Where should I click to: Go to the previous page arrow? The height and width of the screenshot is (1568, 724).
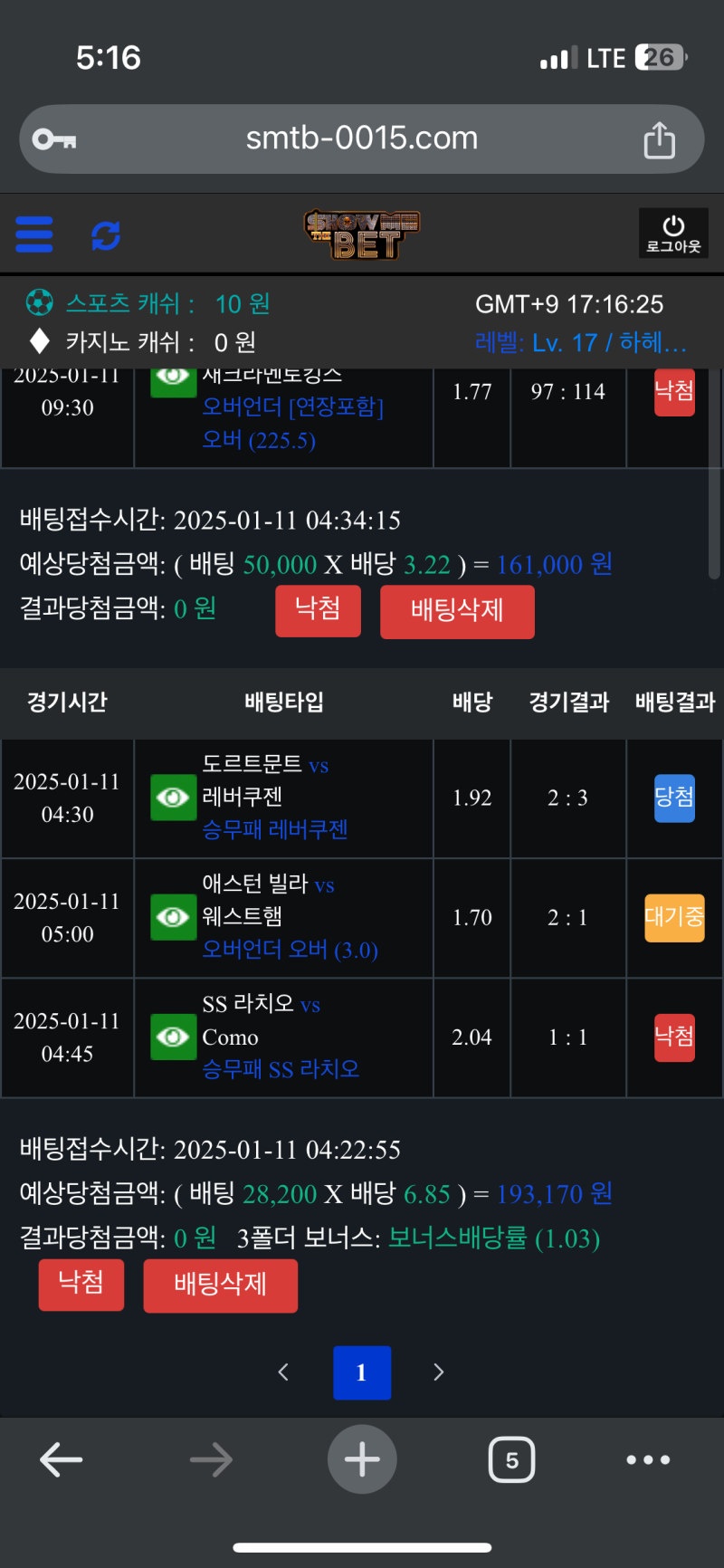(x=283, y=1372)
